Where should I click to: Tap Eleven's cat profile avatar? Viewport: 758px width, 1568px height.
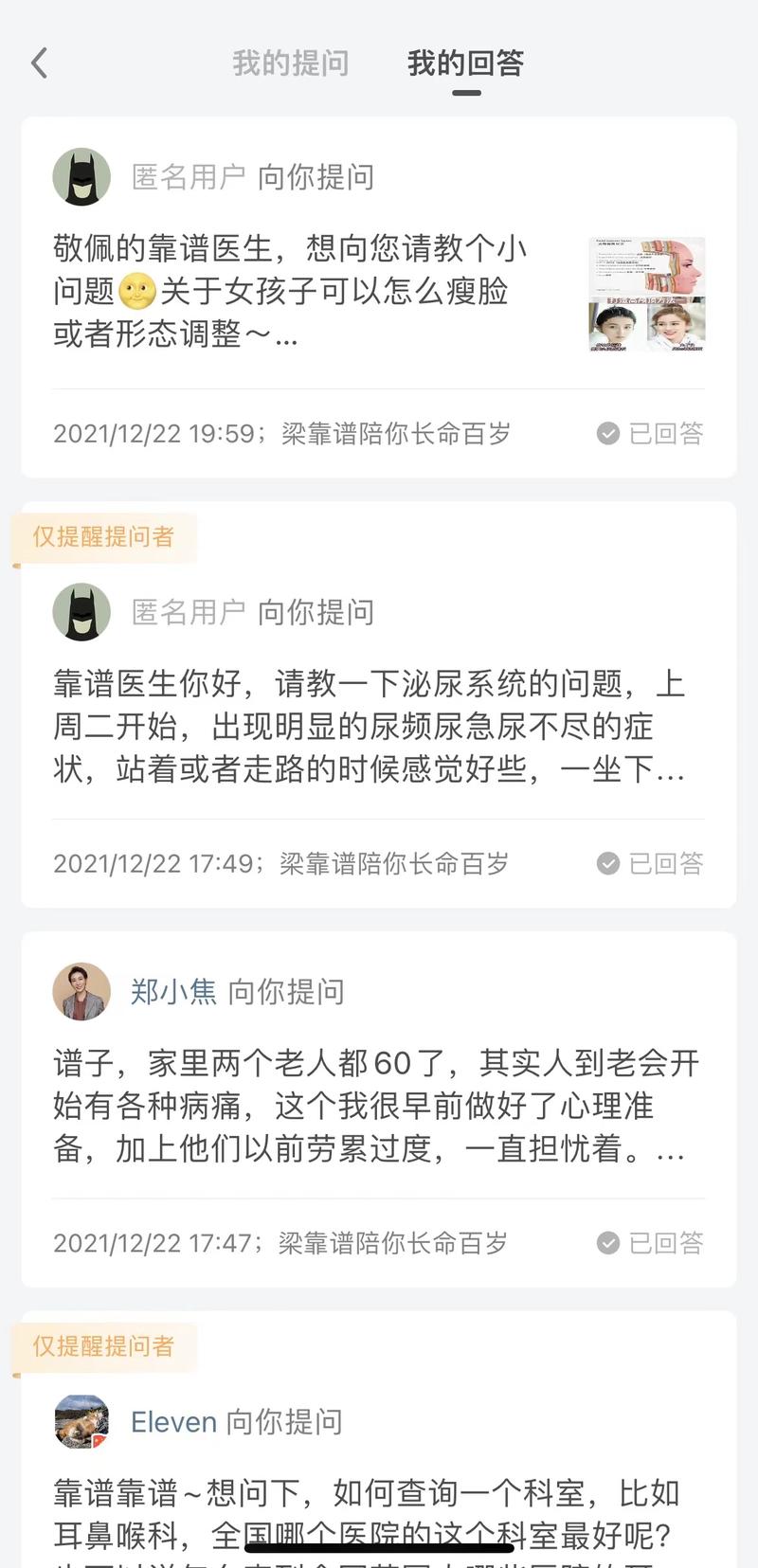pos(81,1422)
